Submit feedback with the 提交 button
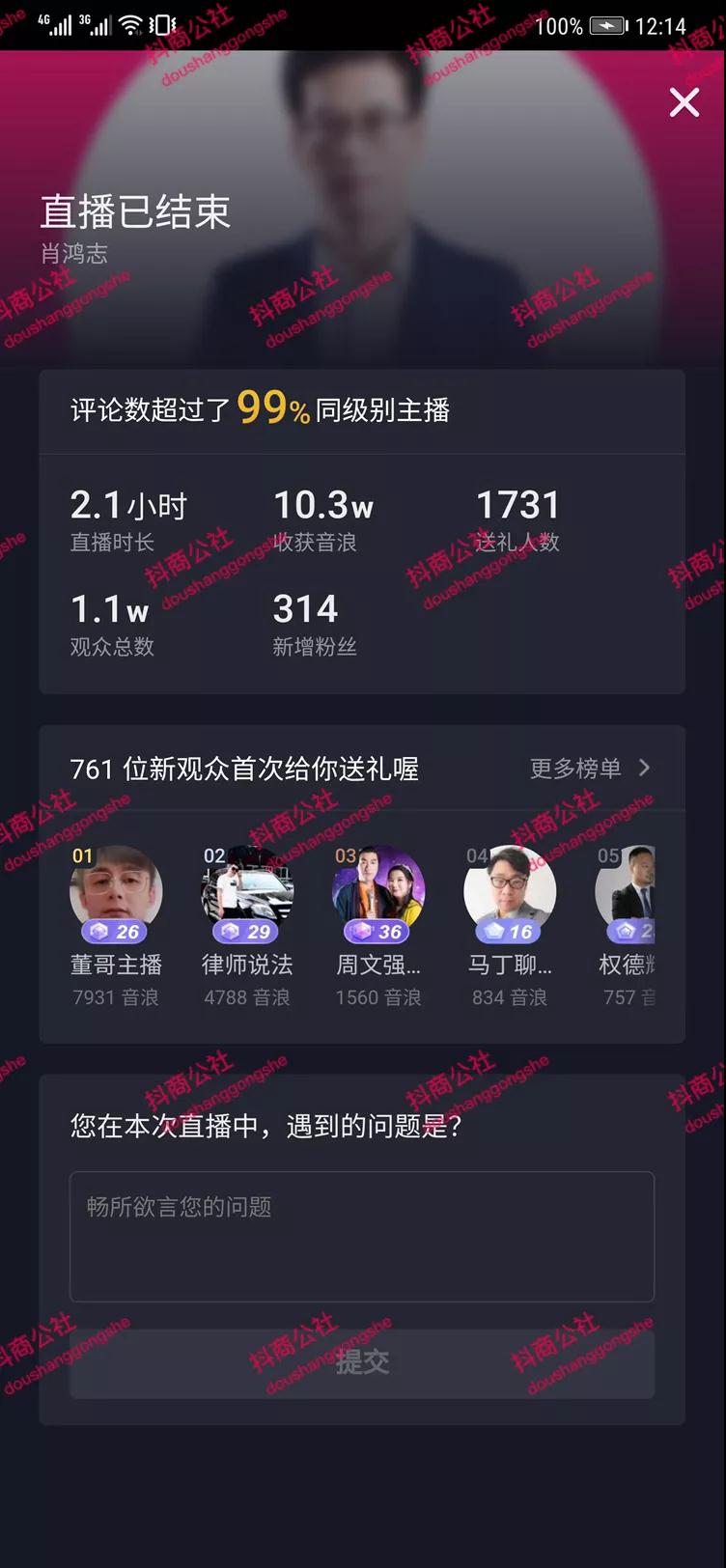This screenshot has width=726, height=1568. pyautogui.click(x=362, y=1362)
